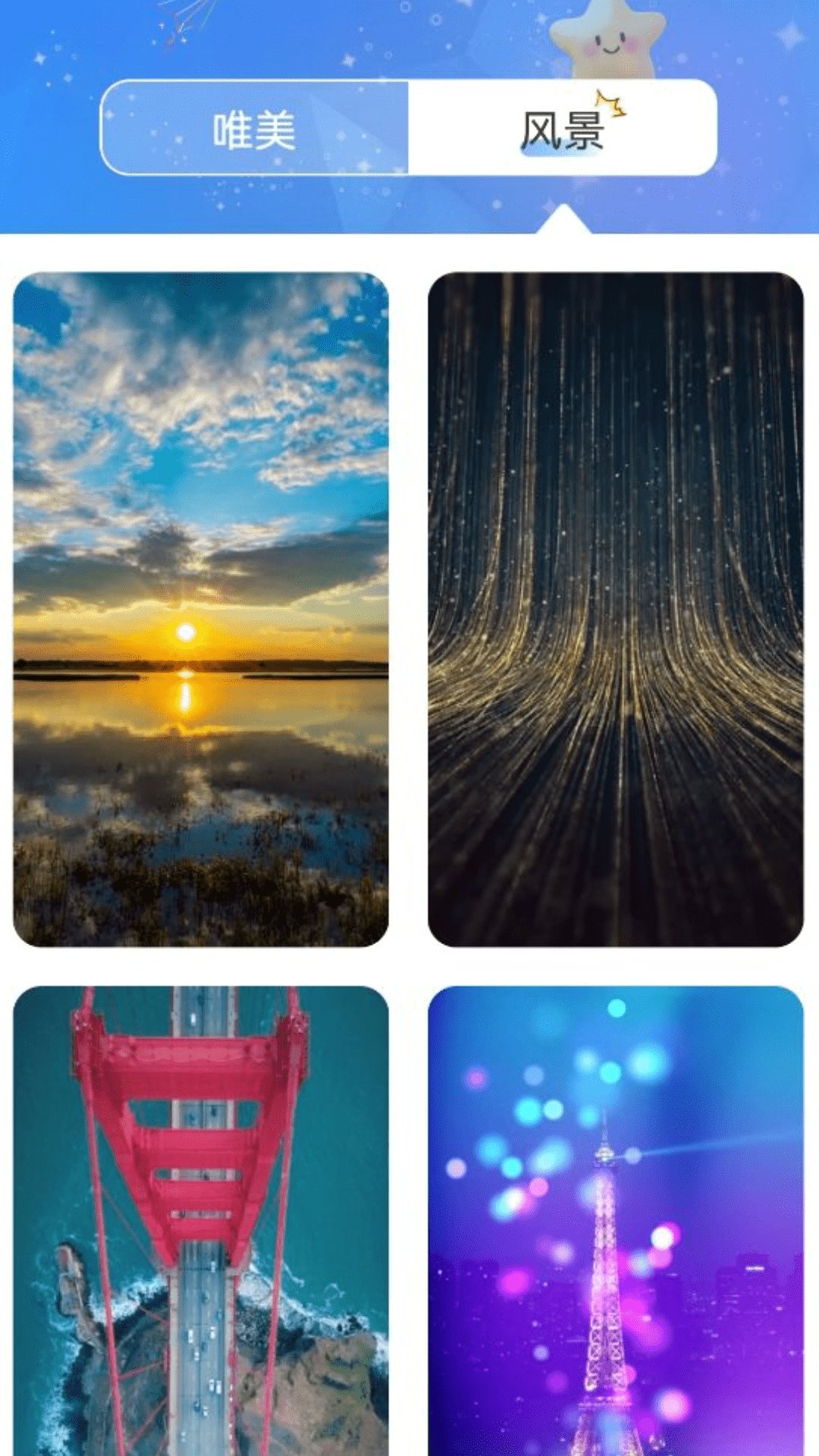View the purple Eiffel Tower wallpaper

pos(615,1219)
